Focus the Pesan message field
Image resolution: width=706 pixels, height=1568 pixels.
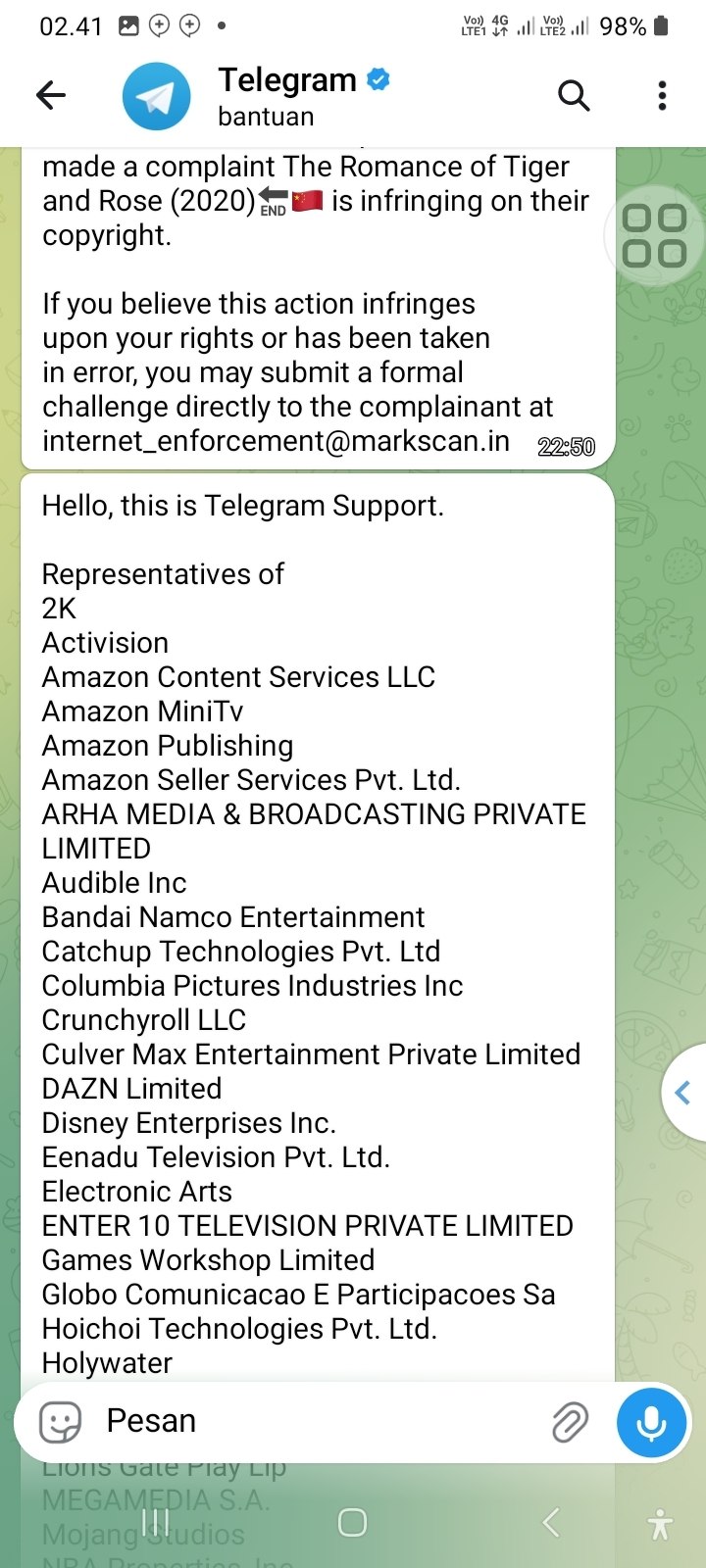pyautogui.click(x=314, y=1422)
